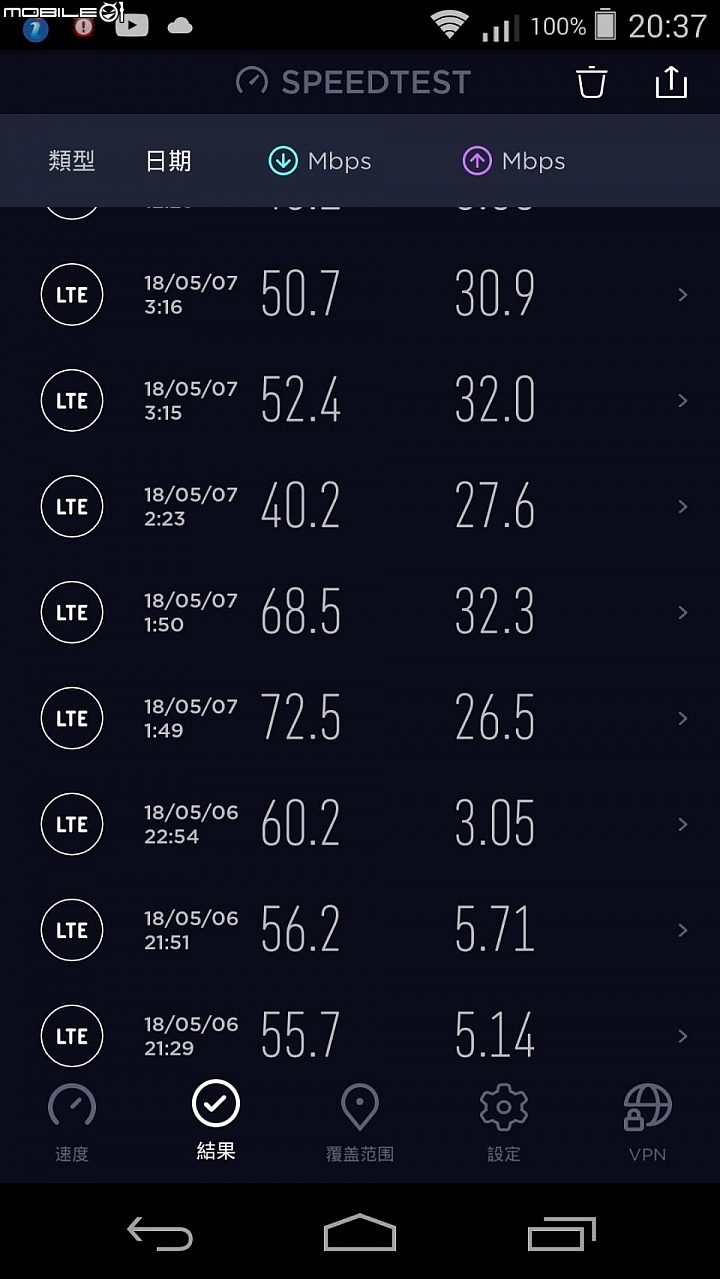
Task: Tap the system back button
Action: coord(160,1234)
